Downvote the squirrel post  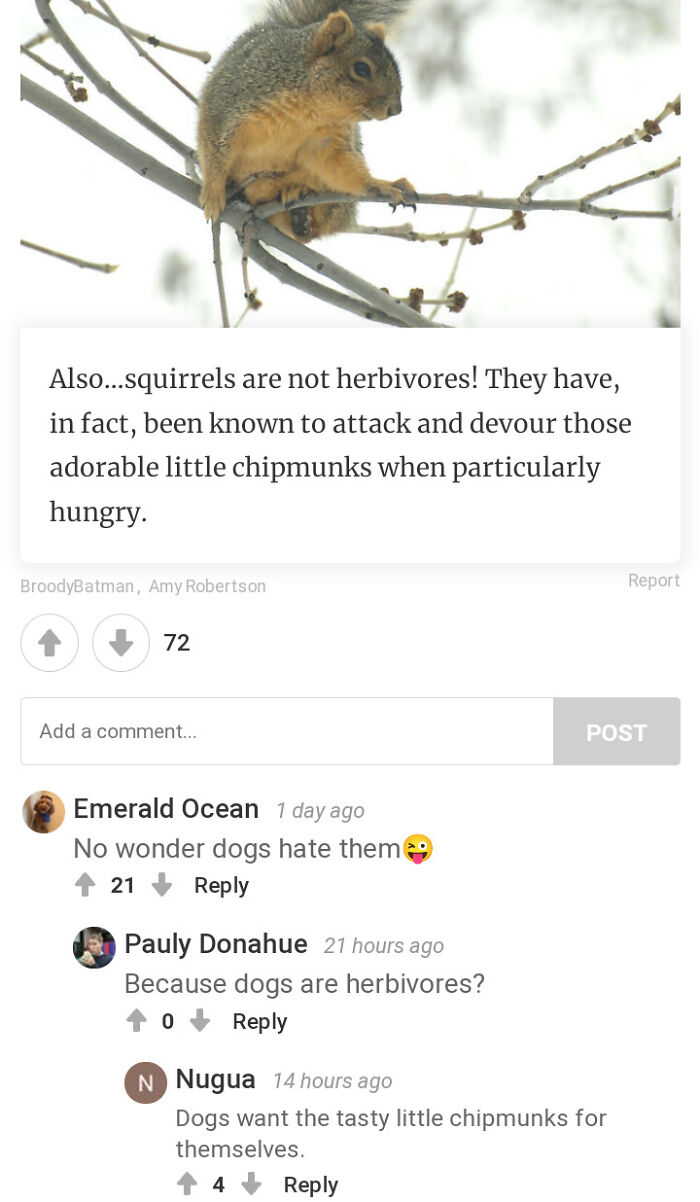click(x=121, y=643)
